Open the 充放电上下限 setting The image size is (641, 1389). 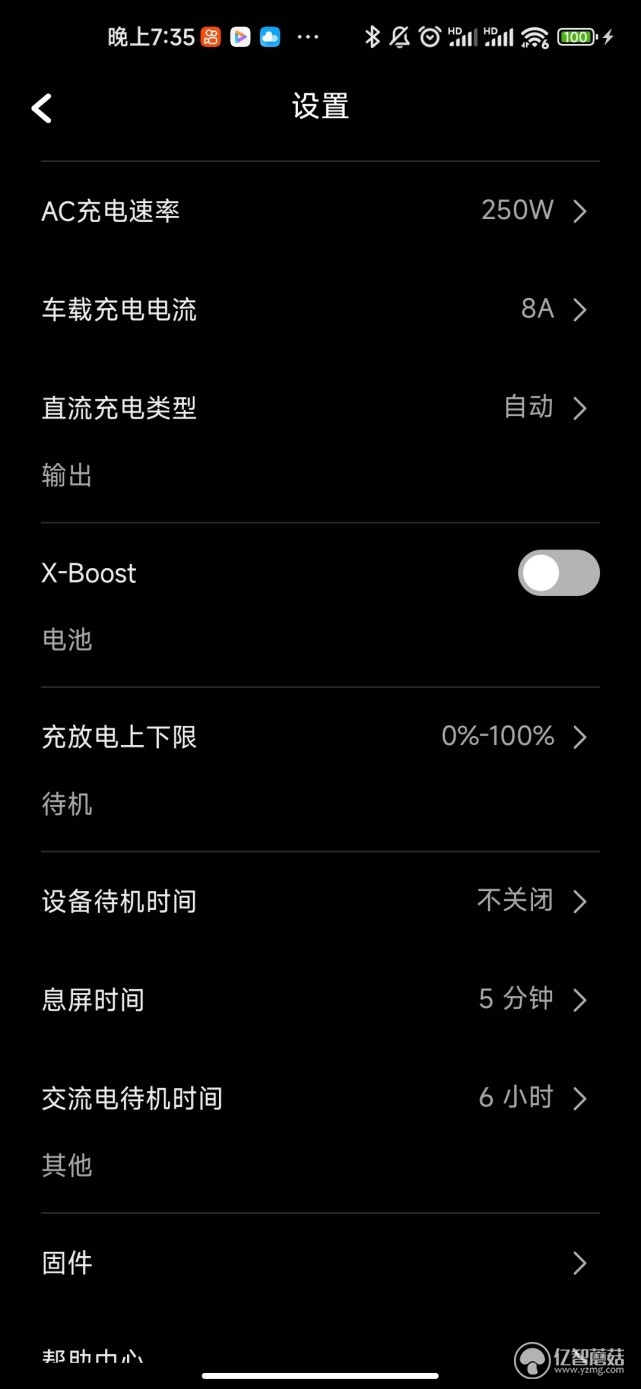point(320,737)
